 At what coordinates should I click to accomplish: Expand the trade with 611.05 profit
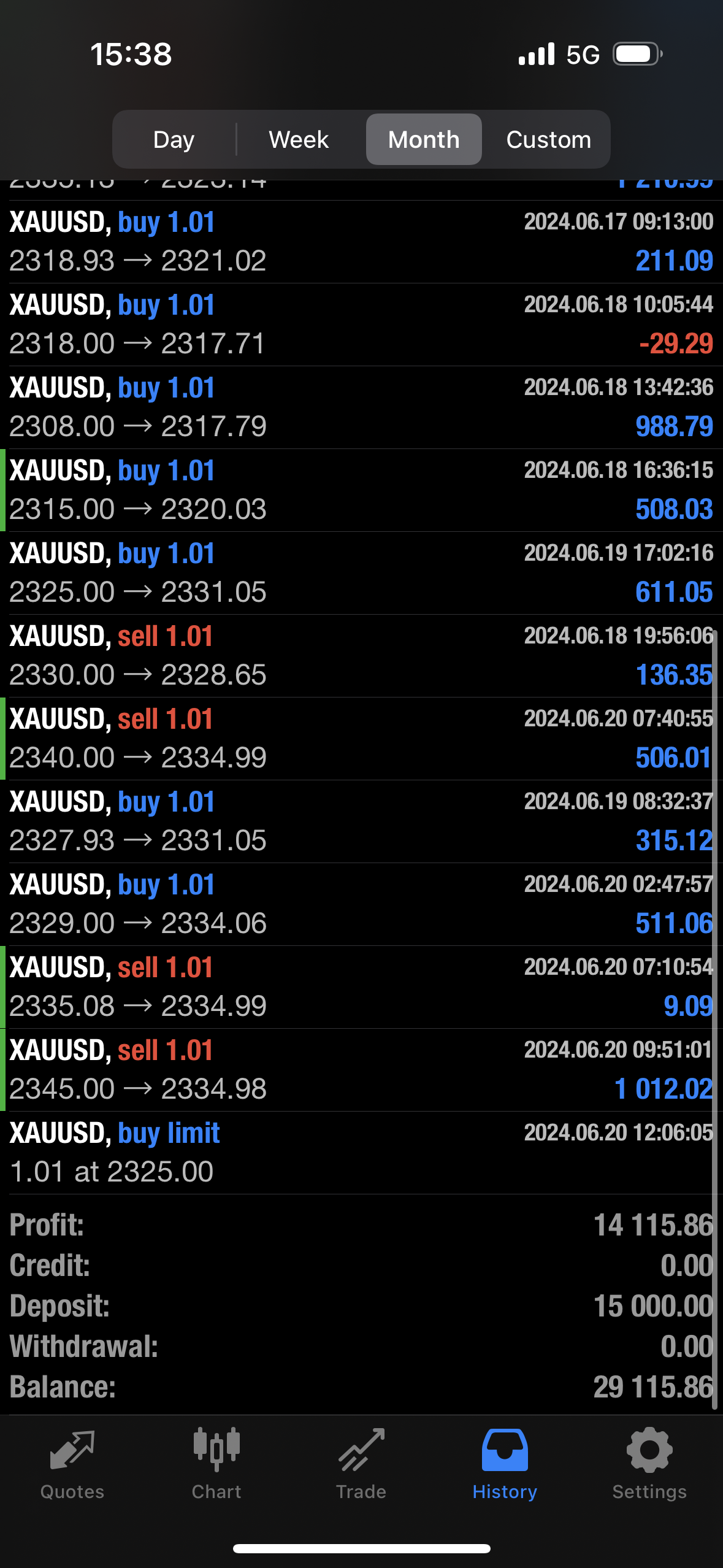[361, 573]
